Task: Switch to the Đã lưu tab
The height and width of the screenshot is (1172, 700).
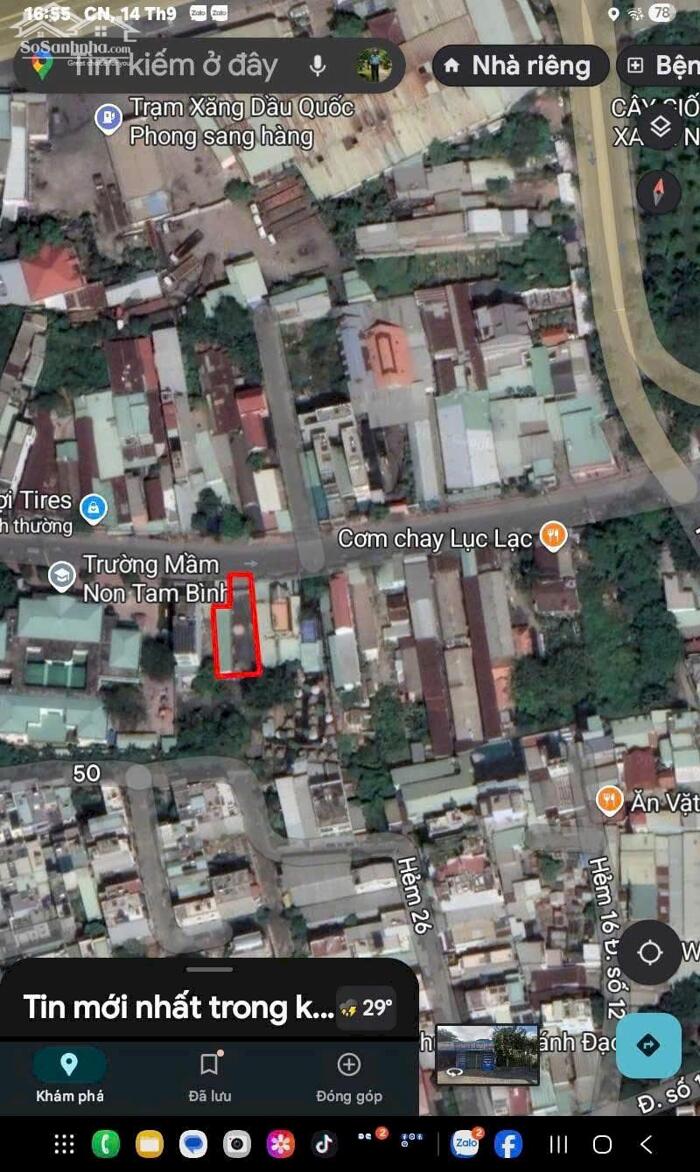Action: [x=209, y=1076]
